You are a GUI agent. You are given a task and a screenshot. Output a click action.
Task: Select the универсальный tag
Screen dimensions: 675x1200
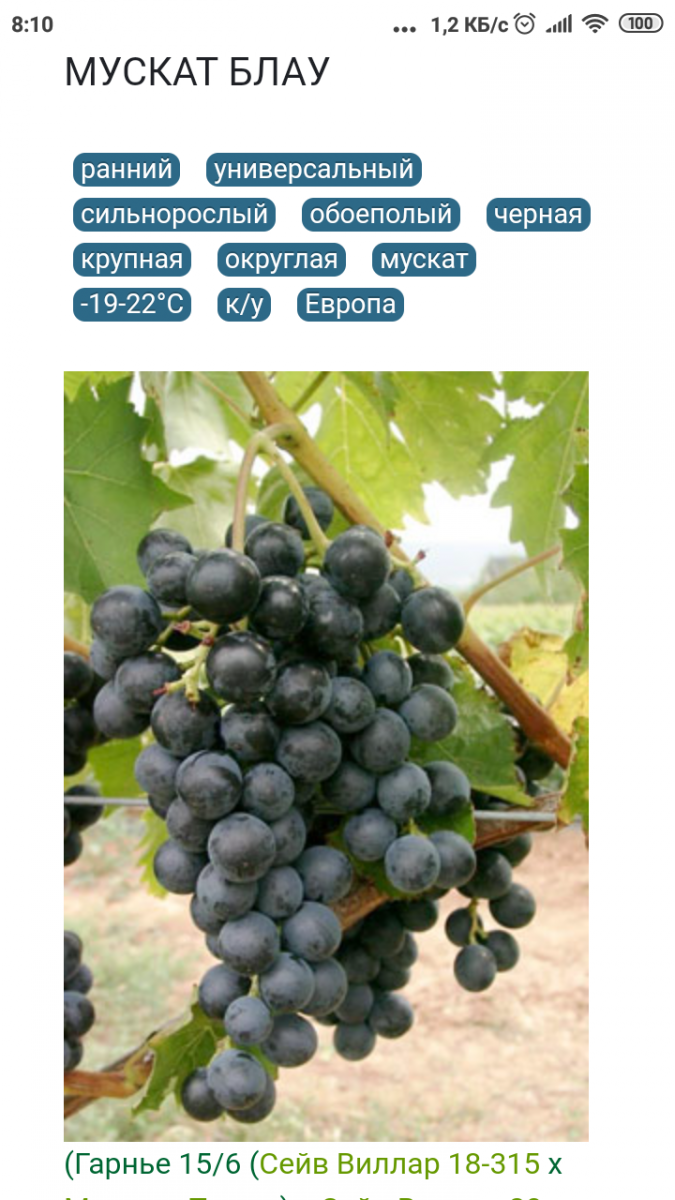point(314,169)
